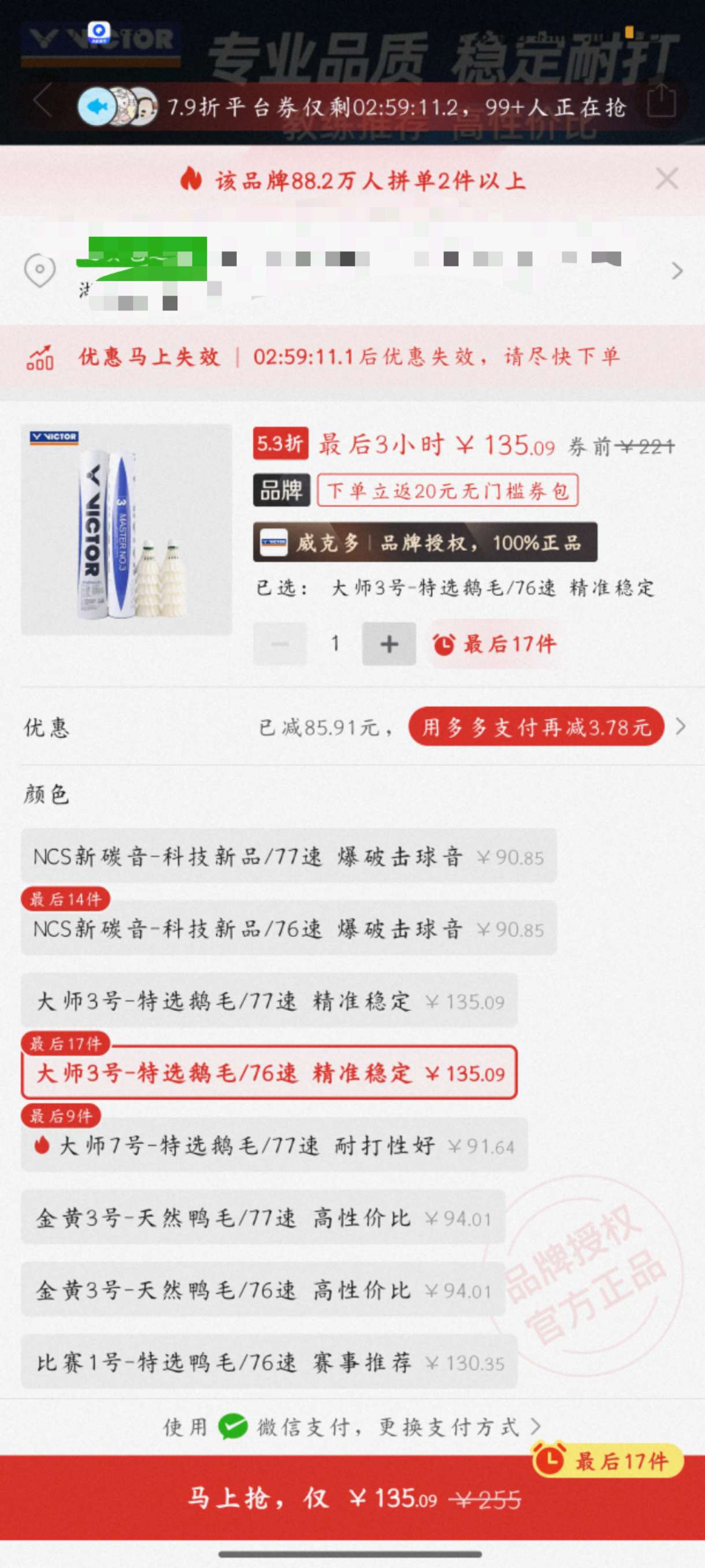Select NCS新碳音 77速 option

[288, 857]
